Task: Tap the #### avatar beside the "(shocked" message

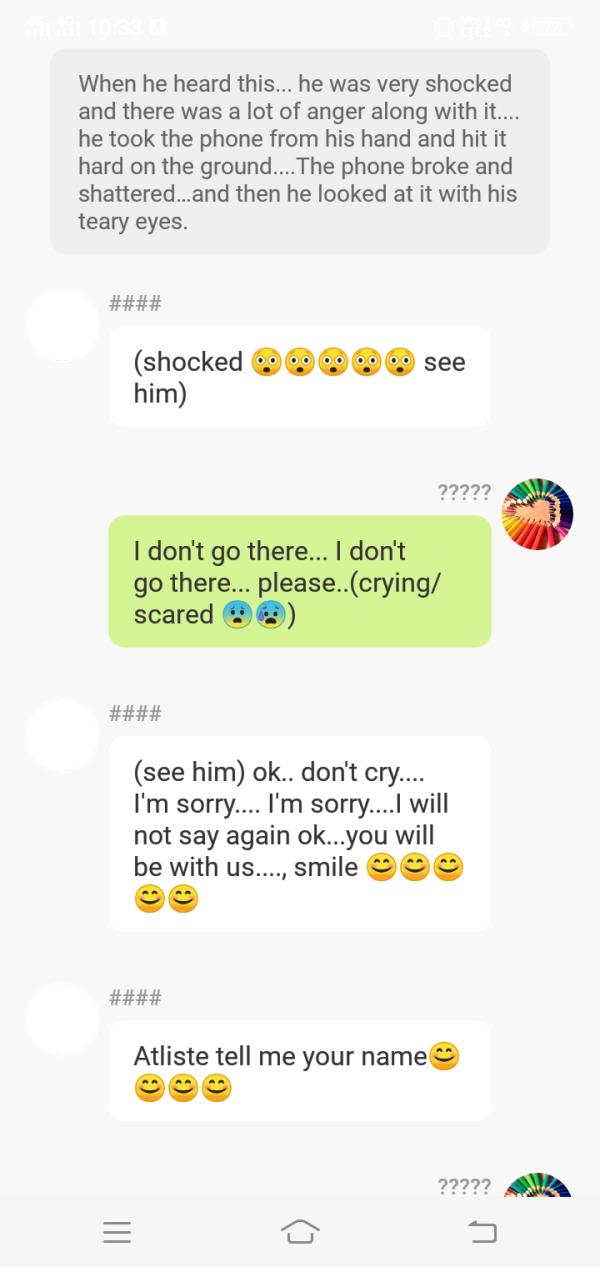Action: pos(62,325)
